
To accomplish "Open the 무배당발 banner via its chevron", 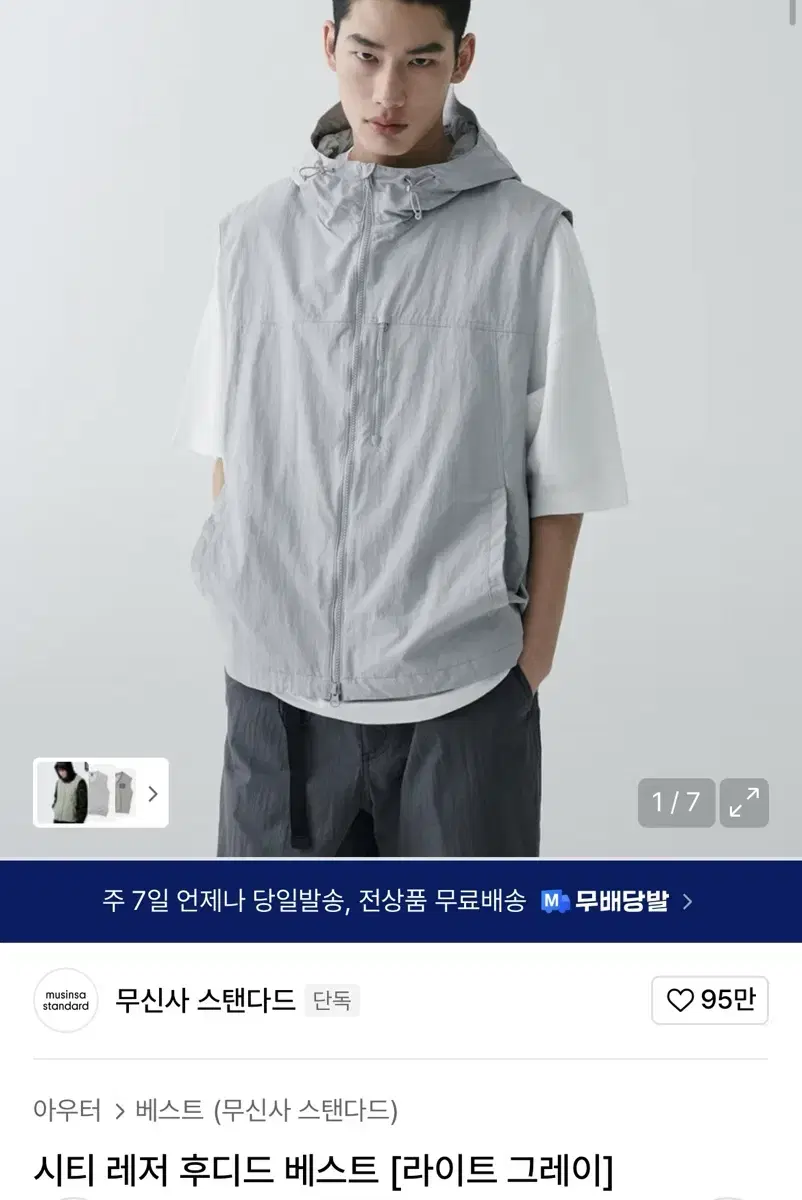I will tap(685, 903).
